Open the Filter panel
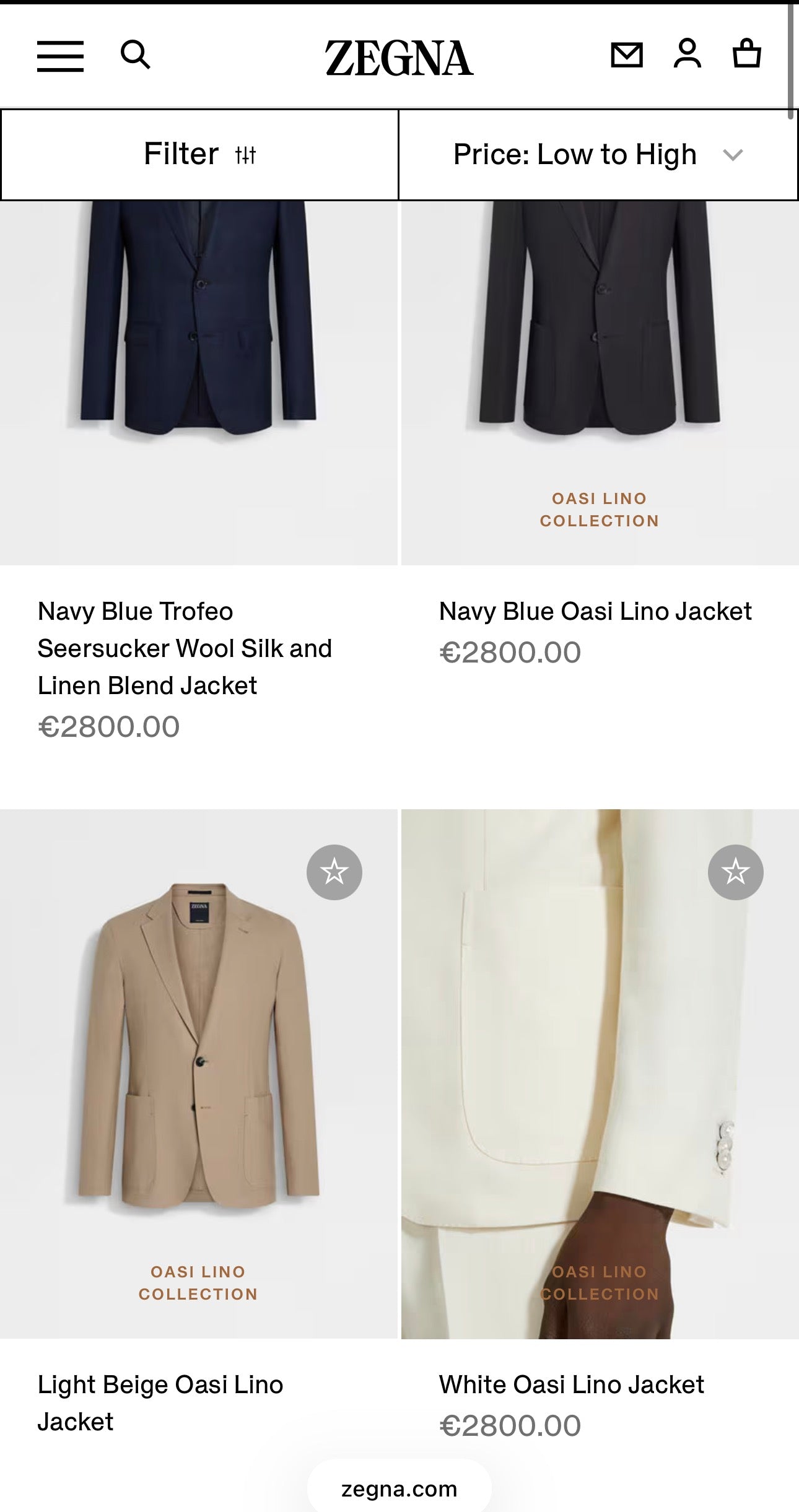799x1512 pixels. click(180, 155)
